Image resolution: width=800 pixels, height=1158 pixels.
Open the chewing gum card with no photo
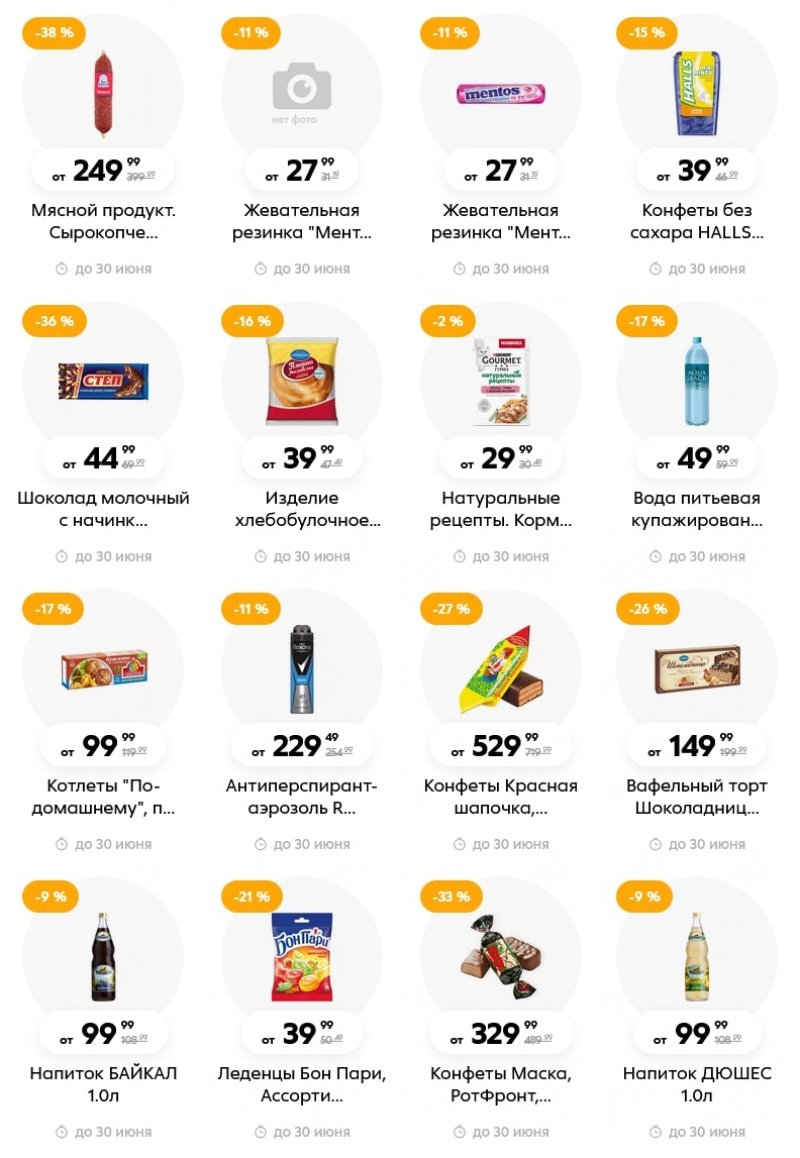302,222
